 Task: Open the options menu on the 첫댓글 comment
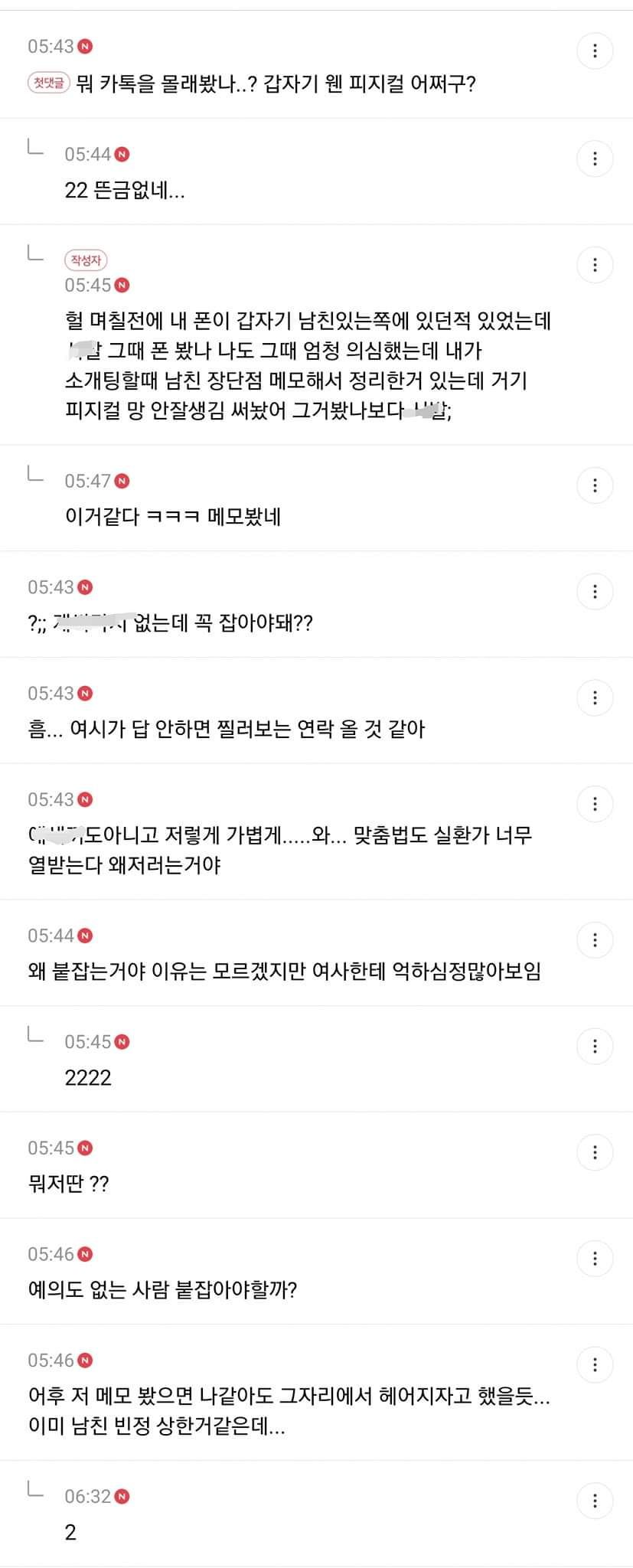coord(595,51)
